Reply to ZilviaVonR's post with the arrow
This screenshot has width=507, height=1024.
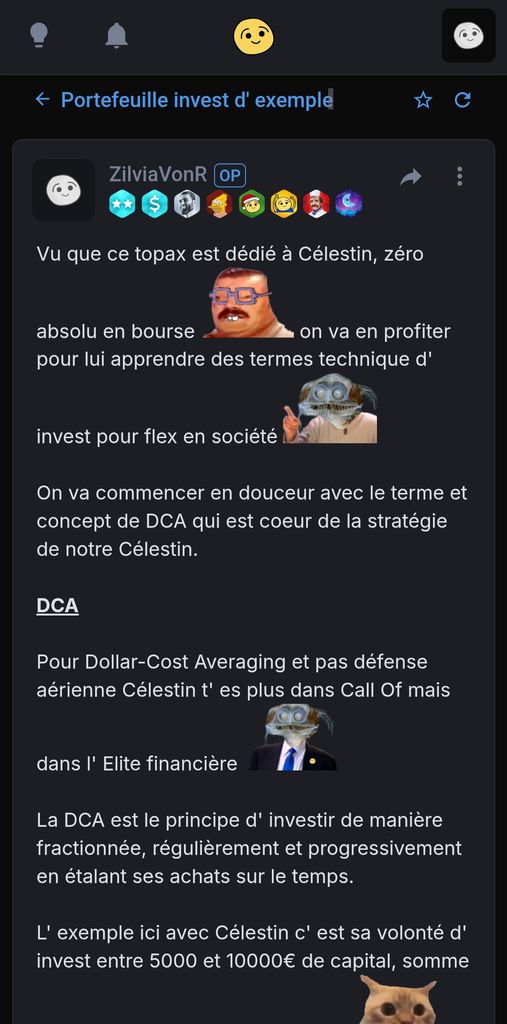coord(410,176)
